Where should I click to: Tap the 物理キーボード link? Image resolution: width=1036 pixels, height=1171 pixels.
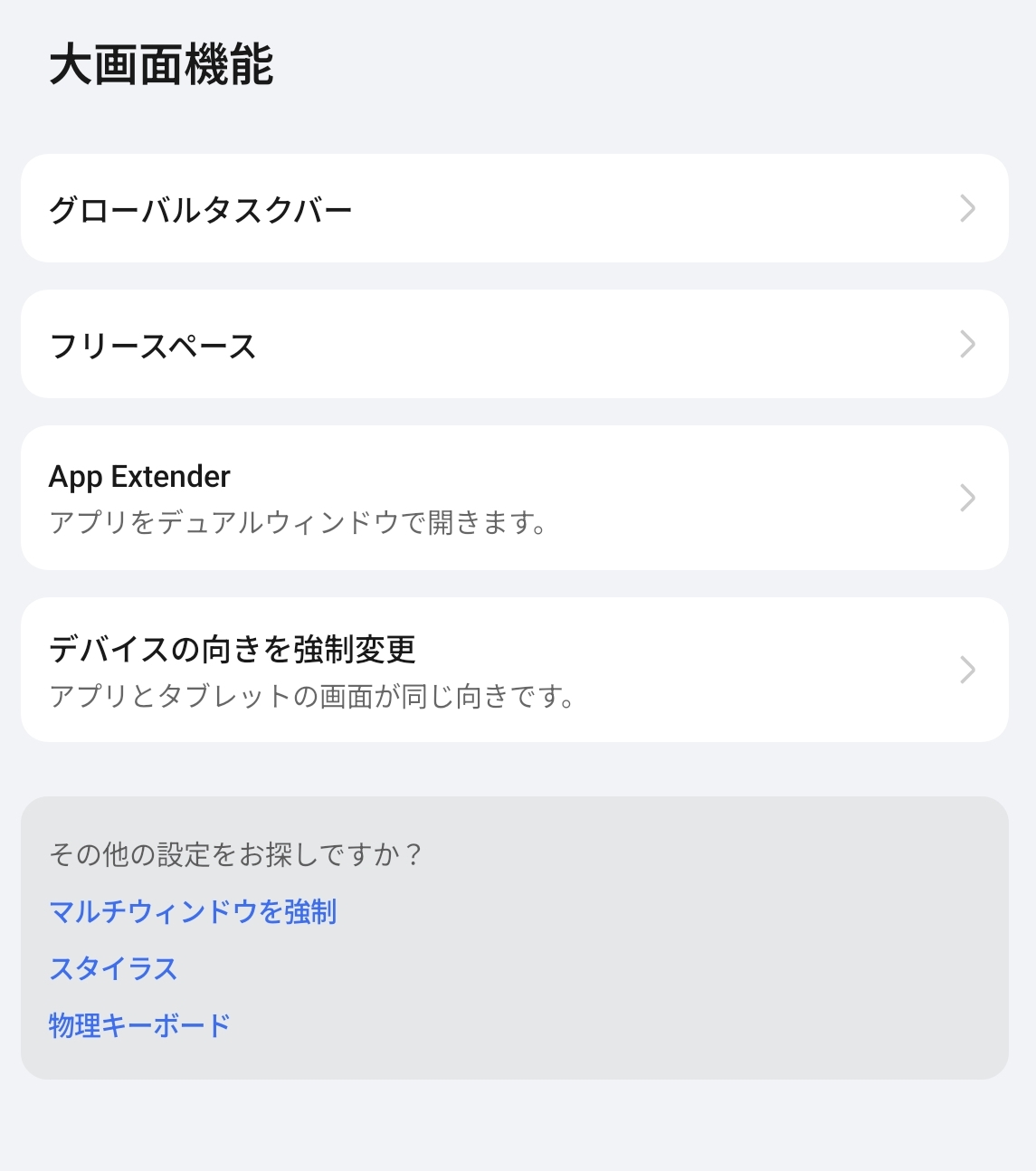[x=139, y=1025]
